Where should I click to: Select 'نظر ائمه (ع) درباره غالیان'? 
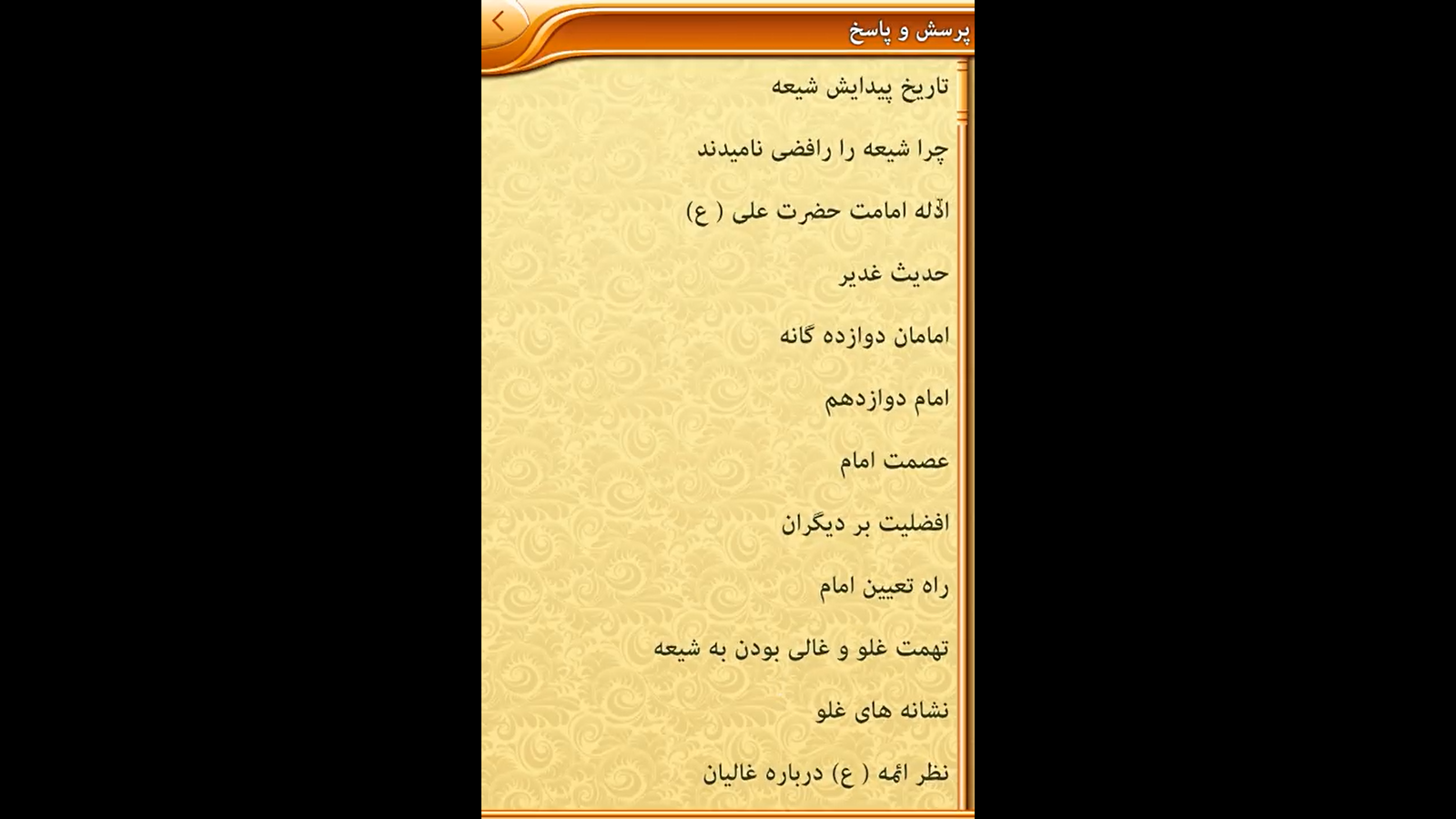click(825, 773)
